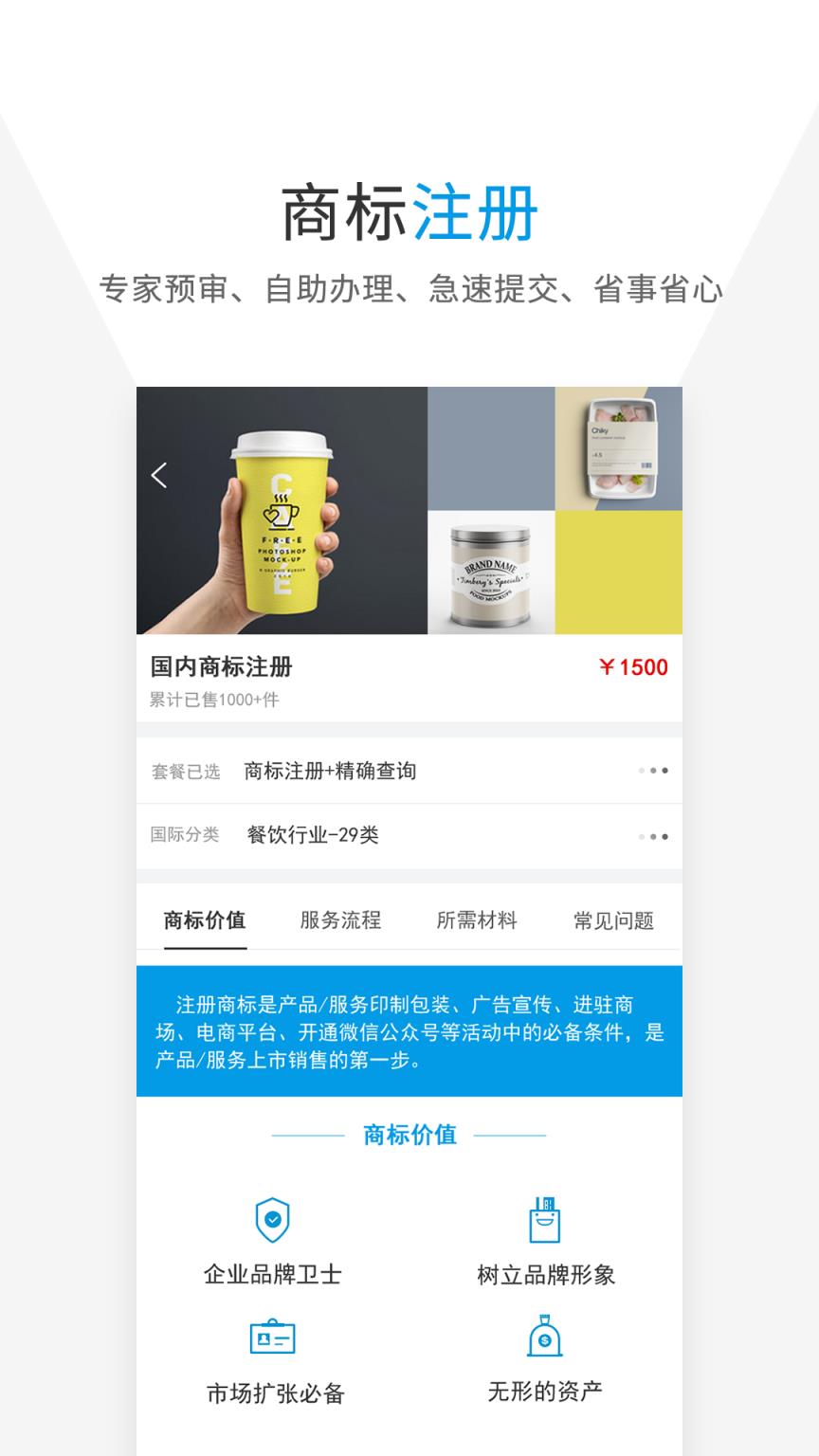Select the 常见问题 tab
Image resolution: width=819 pixels, height=1456 pixels.
tap(612, 919)
